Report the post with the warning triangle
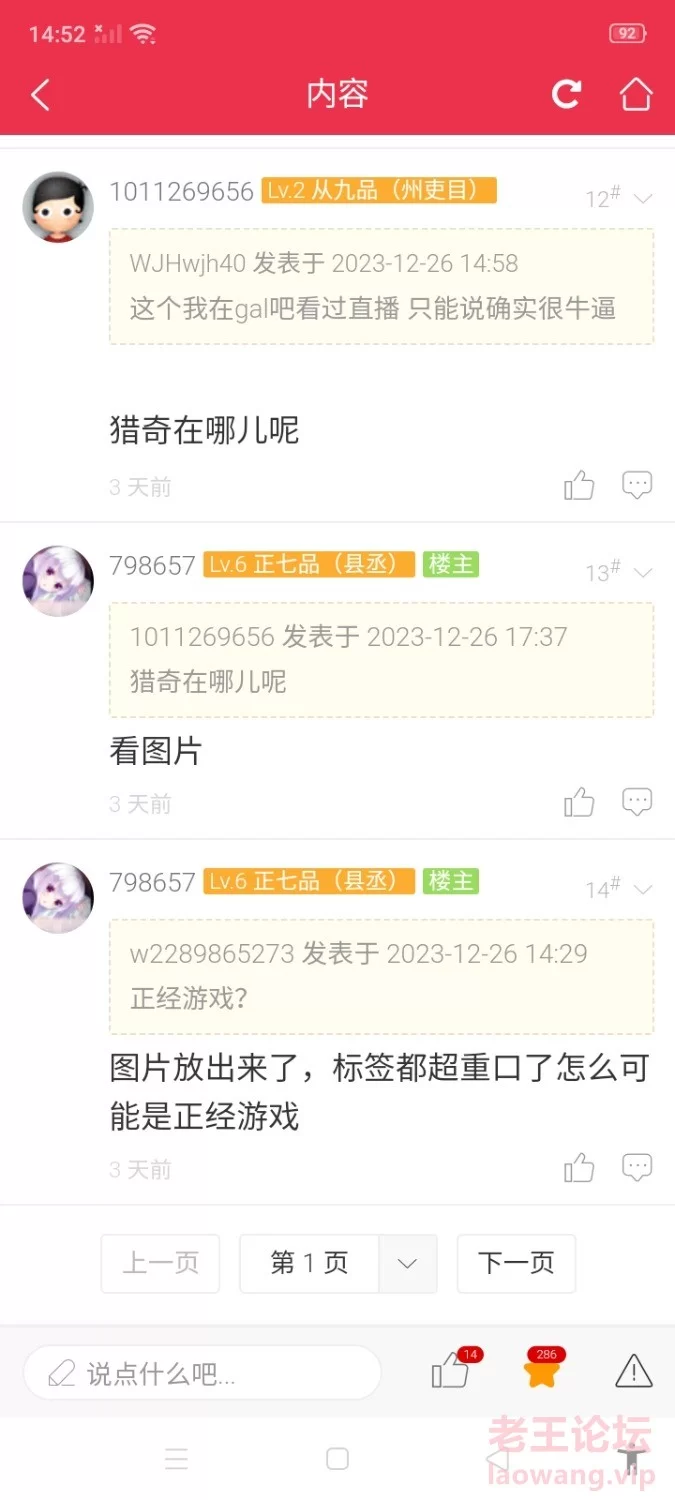Image resolution: width=675 pixels, height=1500 pixels. [634, 1370]
